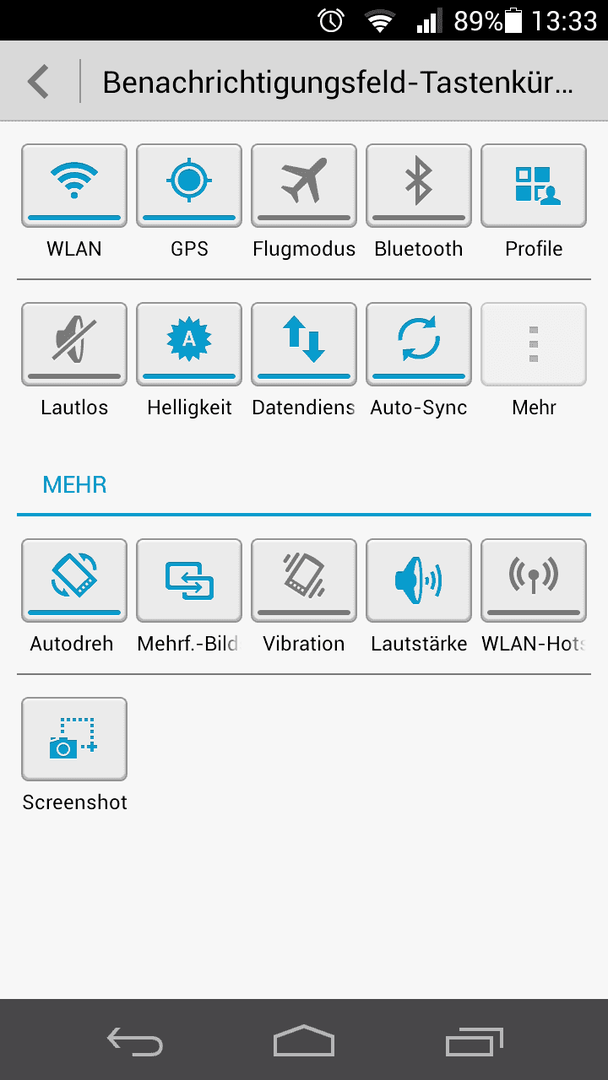Viewport: 608px width, 1080px height.
Task: Go back using the header arrow
Action: (39, 81)
